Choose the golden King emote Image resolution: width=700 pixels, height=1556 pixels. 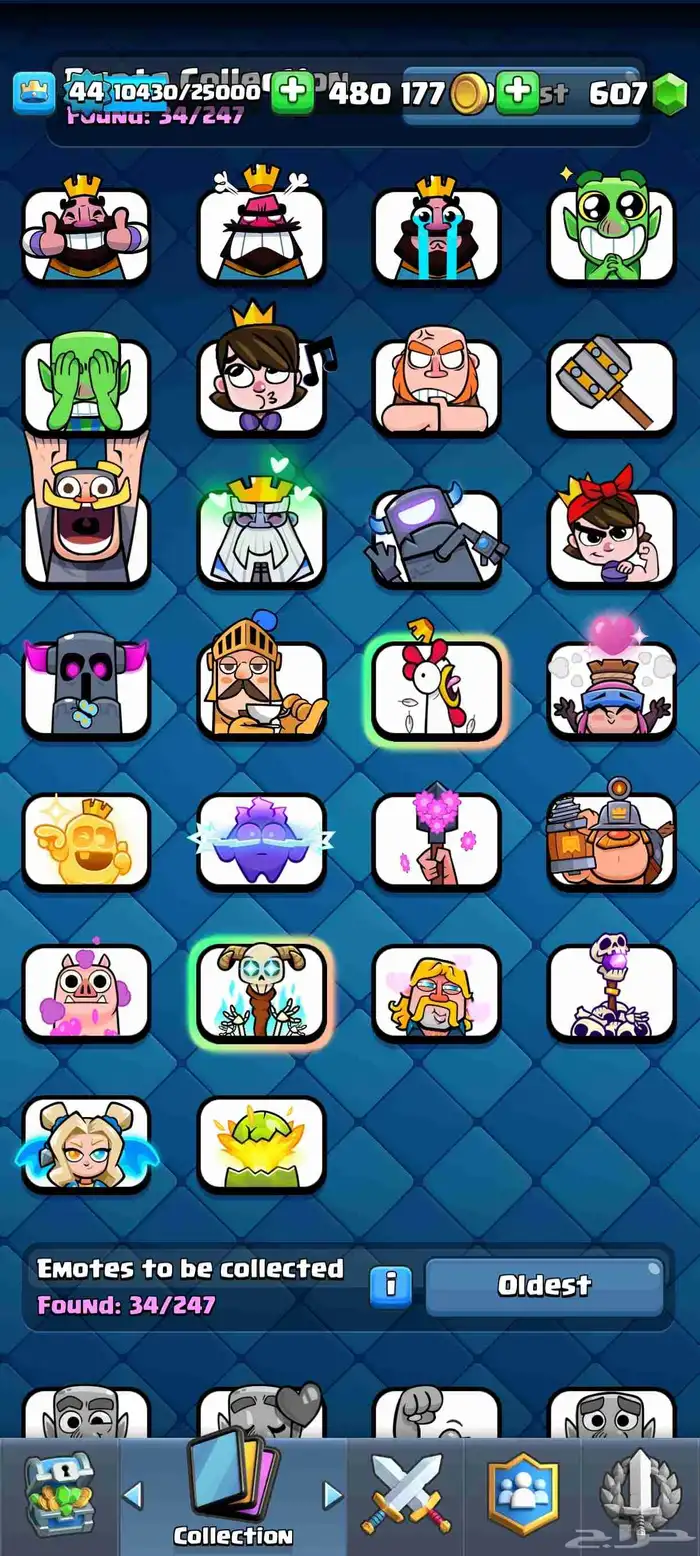[86, 841]
